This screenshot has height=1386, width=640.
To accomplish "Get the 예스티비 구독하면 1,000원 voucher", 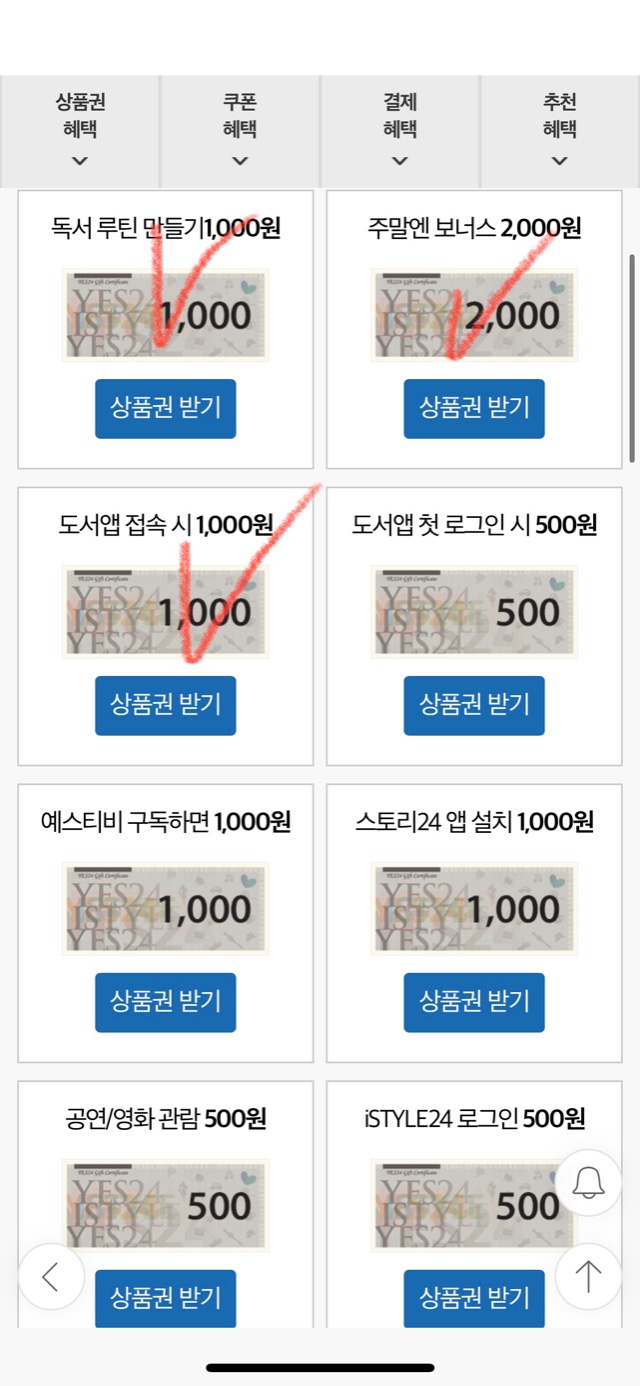I will tap(165, 1002).
